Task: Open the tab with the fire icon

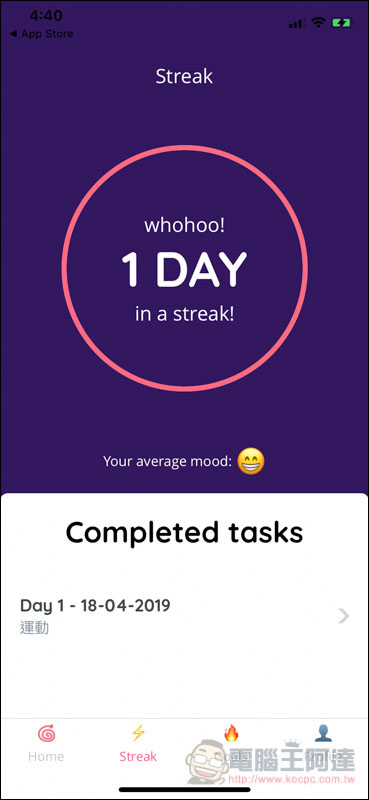Action: click(231, 743)
